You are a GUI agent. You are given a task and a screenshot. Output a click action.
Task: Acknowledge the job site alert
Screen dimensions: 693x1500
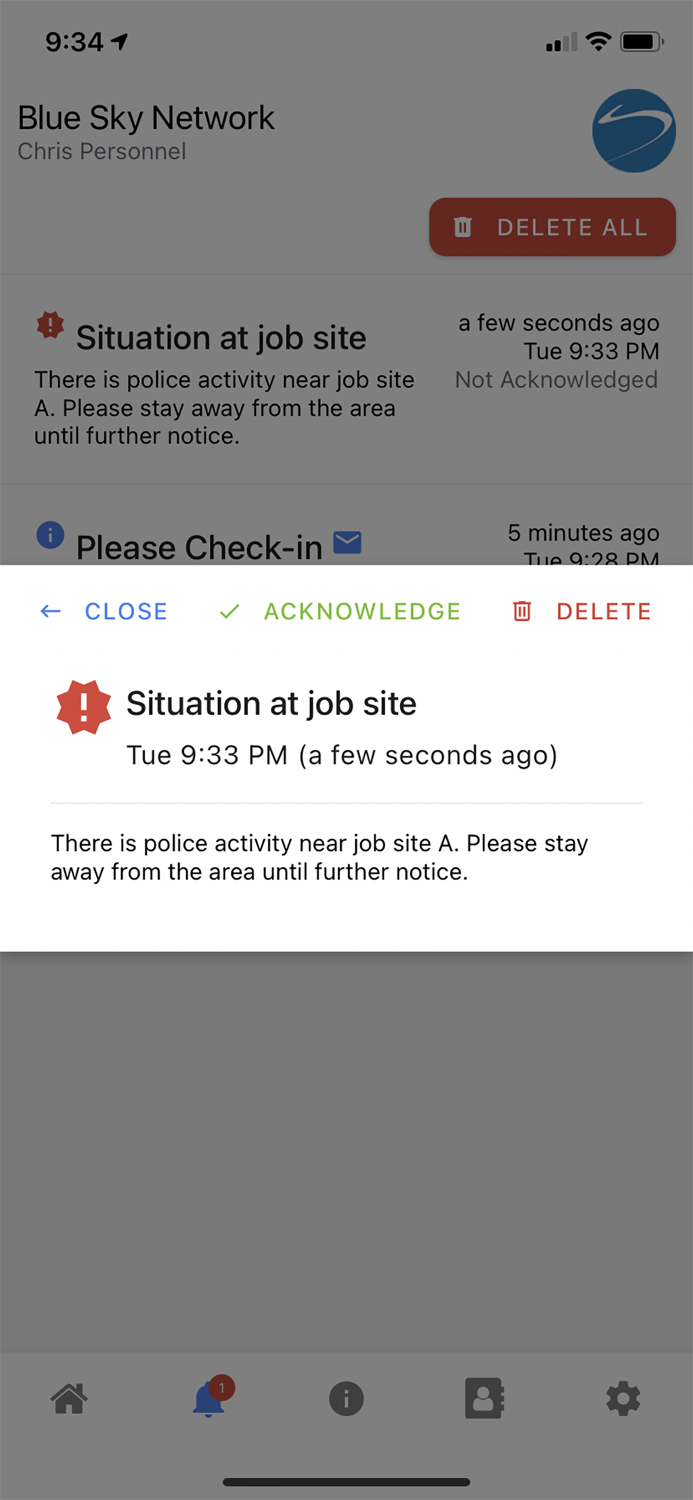tap(340, 611)
